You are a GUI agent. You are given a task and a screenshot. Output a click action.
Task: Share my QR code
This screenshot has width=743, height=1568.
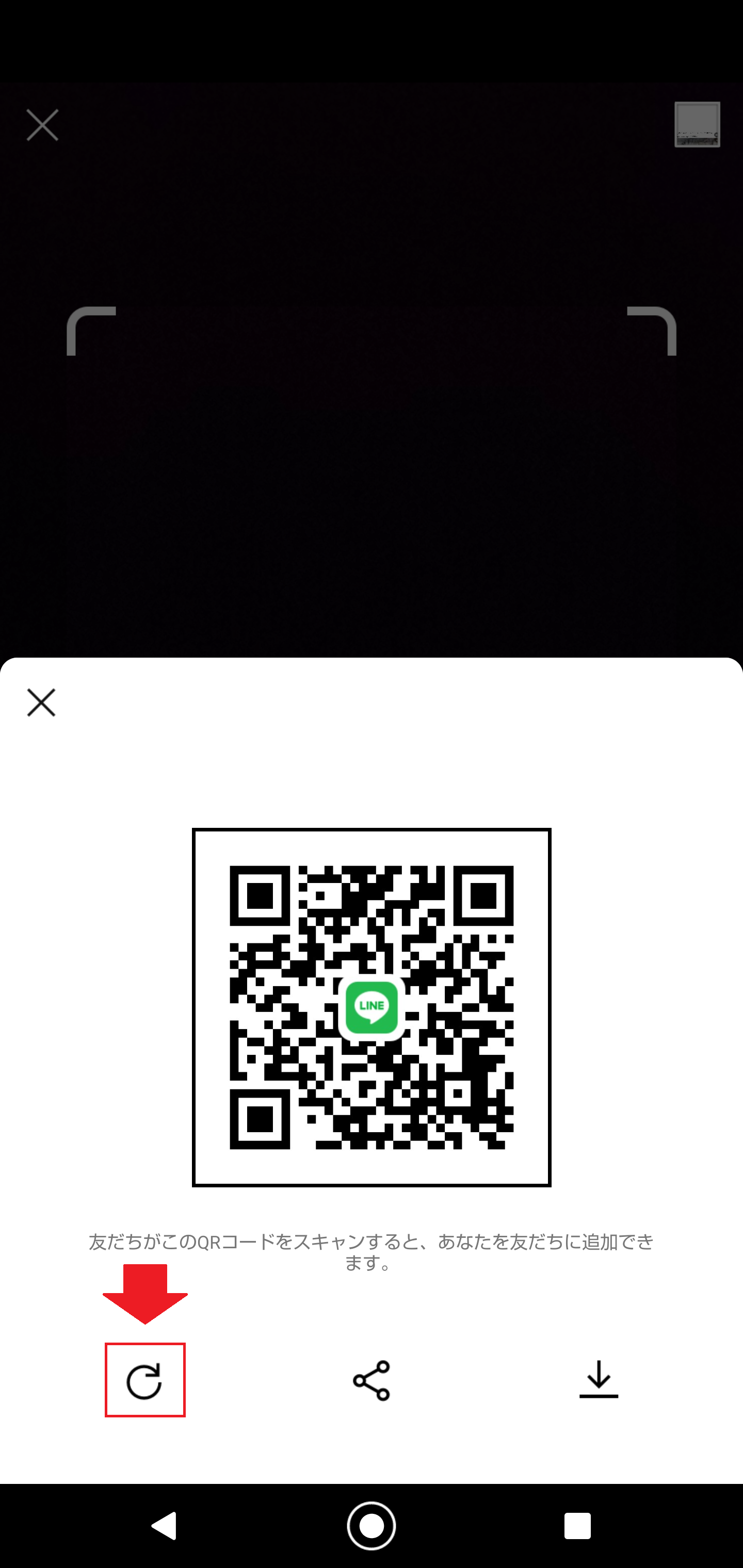coord(372,1381)
